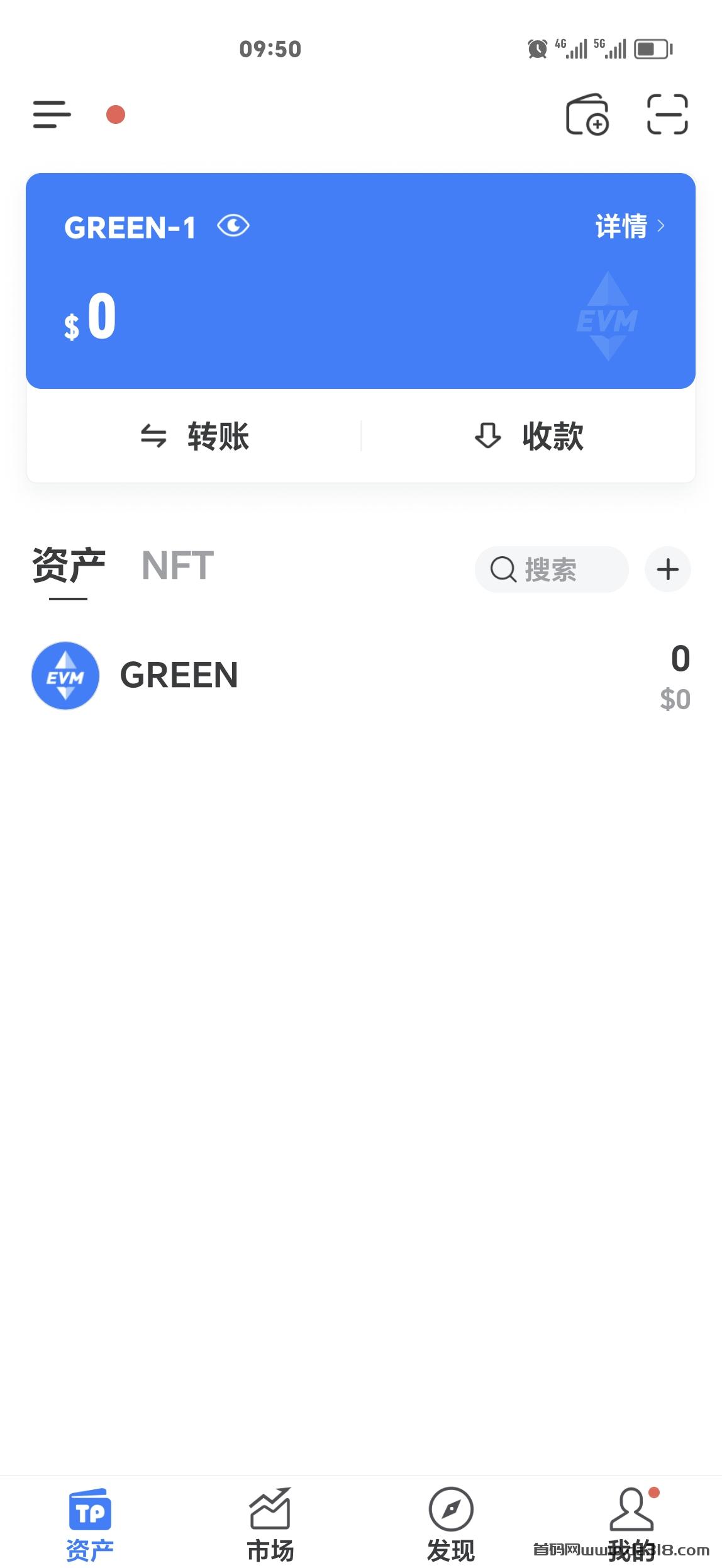Viewport: 722px width, 1568px height.
Task: Tap the add wallet icon
Action: [x=587, y=115]
